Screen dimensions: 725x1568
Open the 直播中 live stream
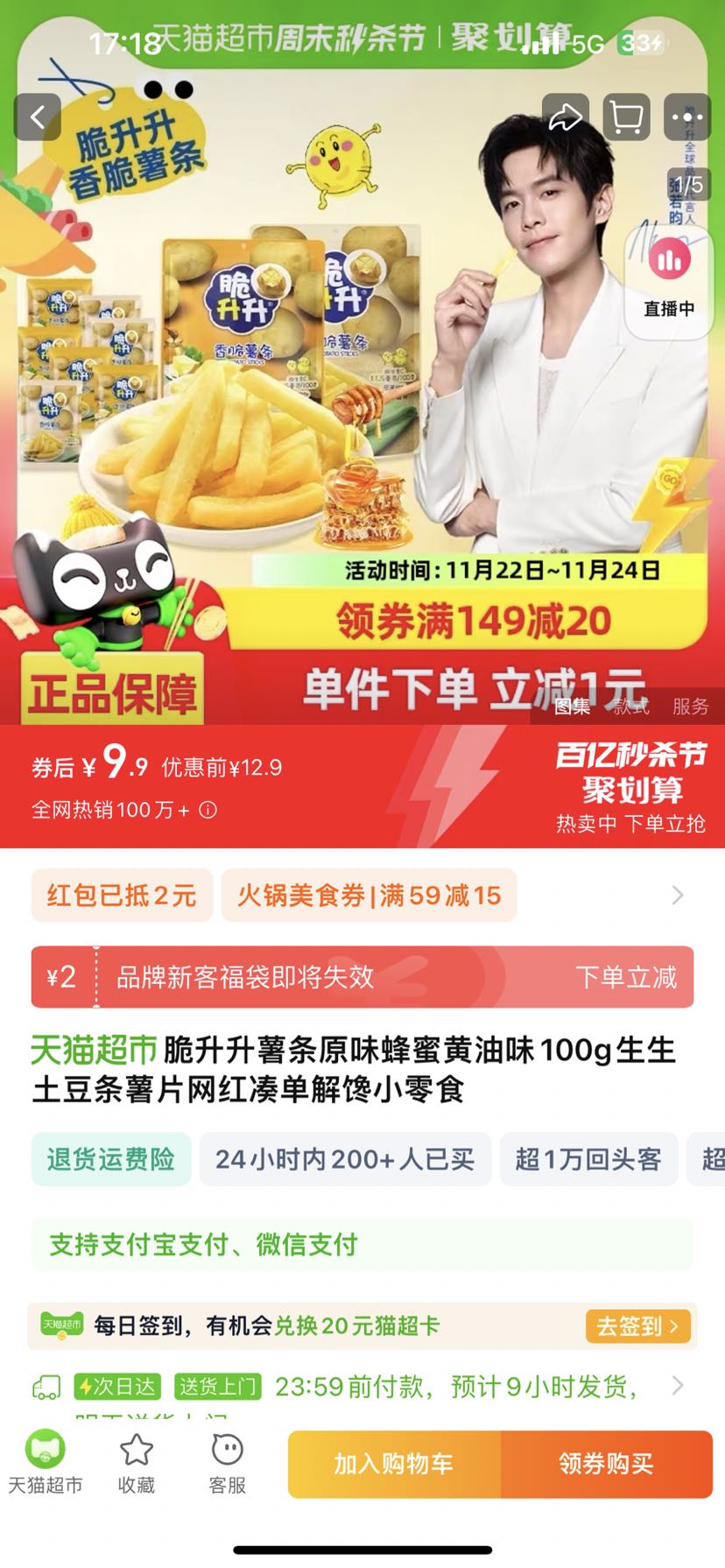click(x=669, y=277)
